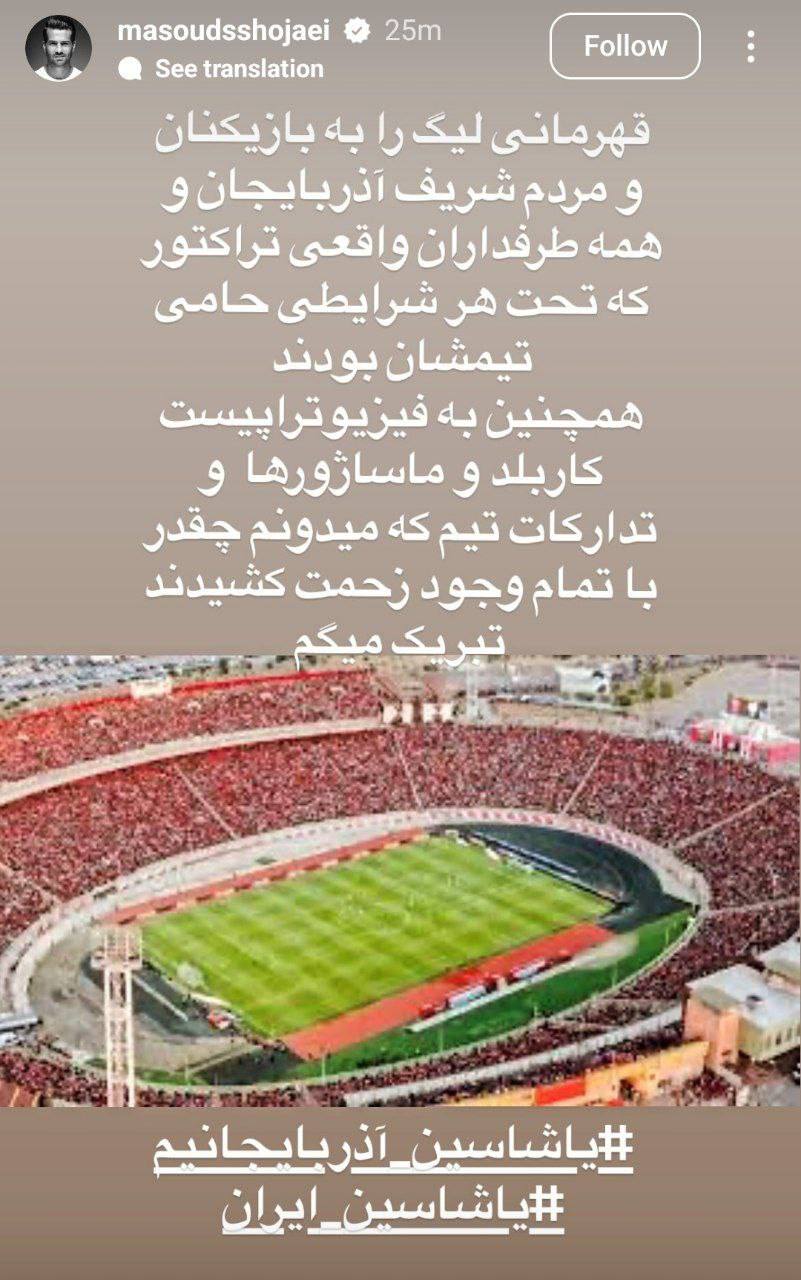Click the verified badge next to the username
This screenshot has width=801, height=1280.
click(355, 30)
